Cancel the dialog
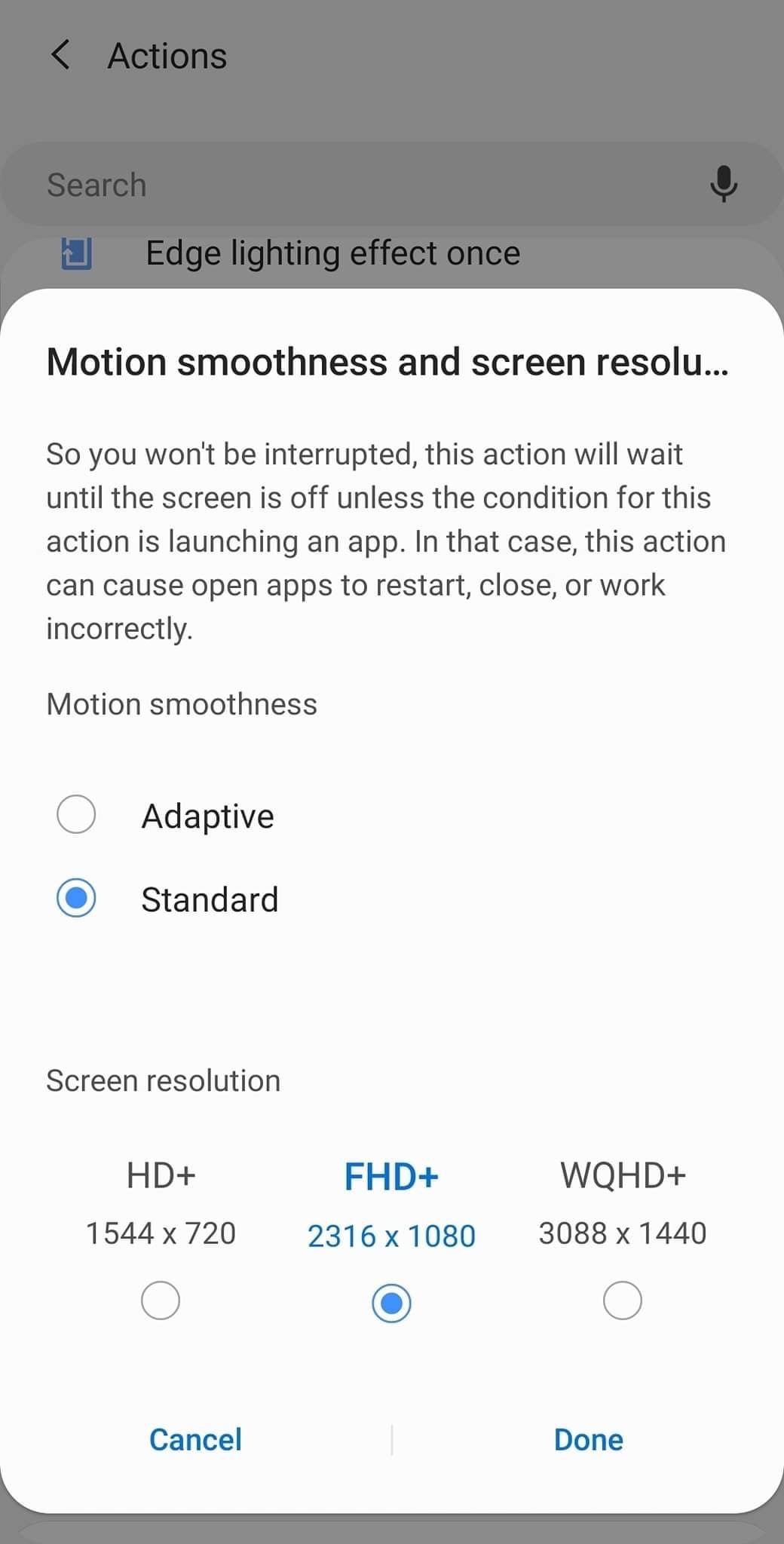Screen dimensions: 784x1544 [195, 1440]
